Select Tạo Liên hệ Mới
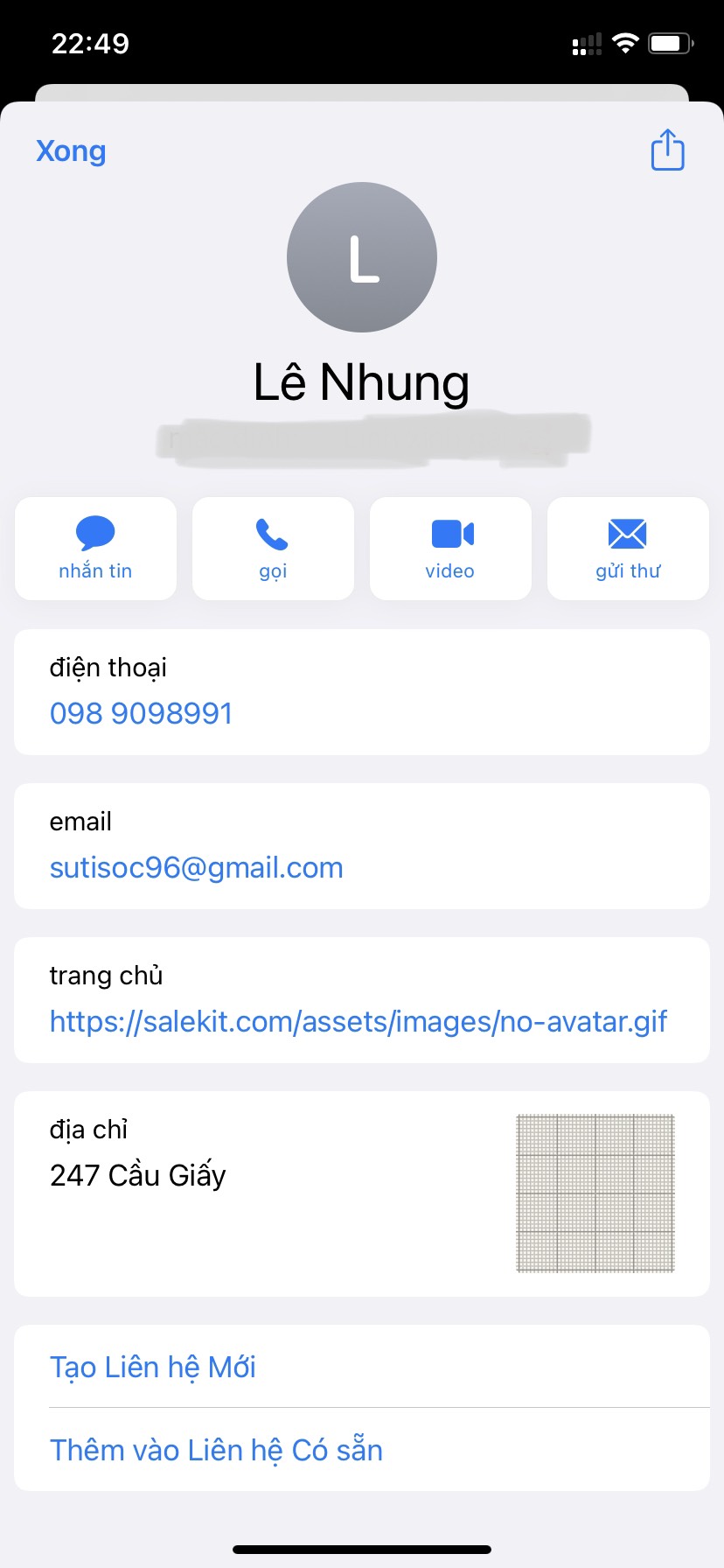The width and height of the screenshot is (724, 1568). click(x=153, y=1367)
